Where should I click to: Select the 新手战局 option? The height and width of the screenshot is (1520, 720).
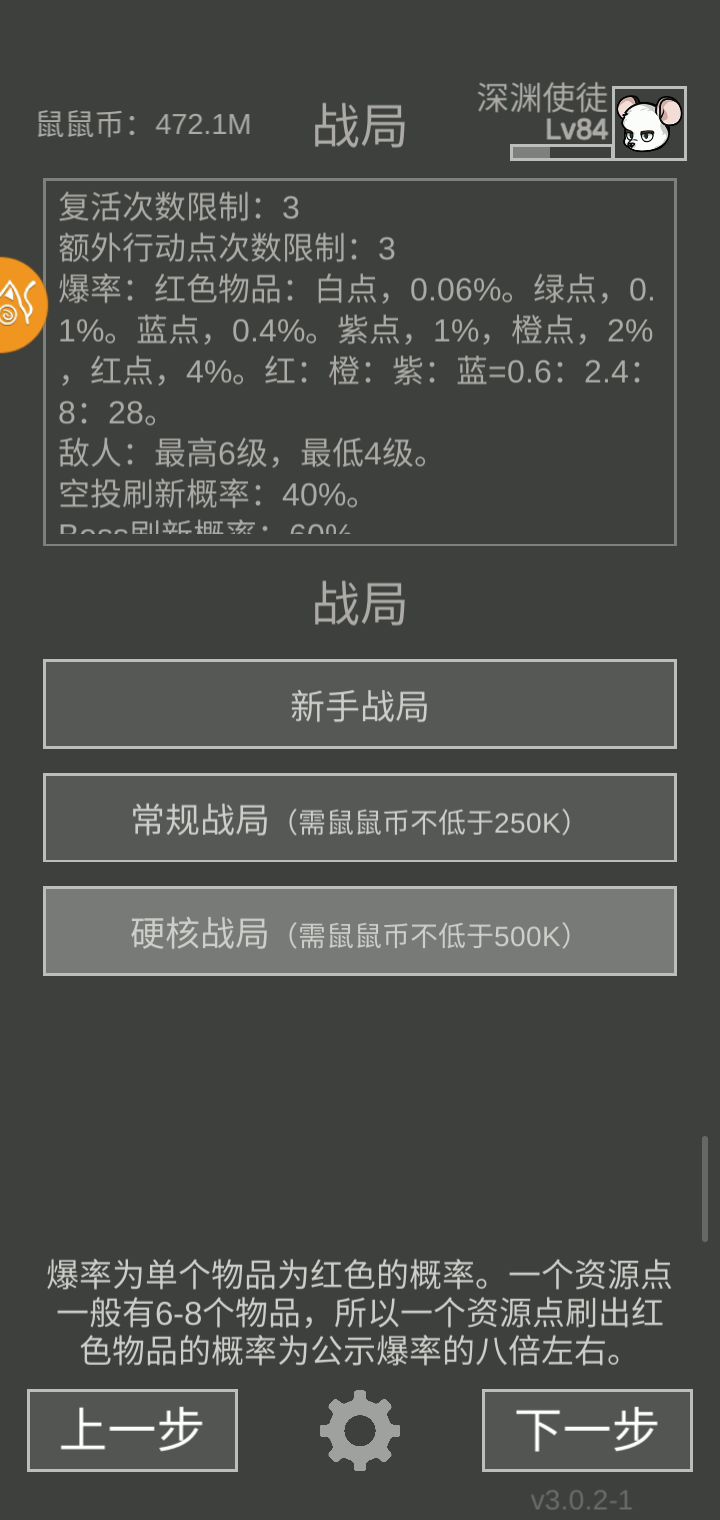(x=360, y=704)
